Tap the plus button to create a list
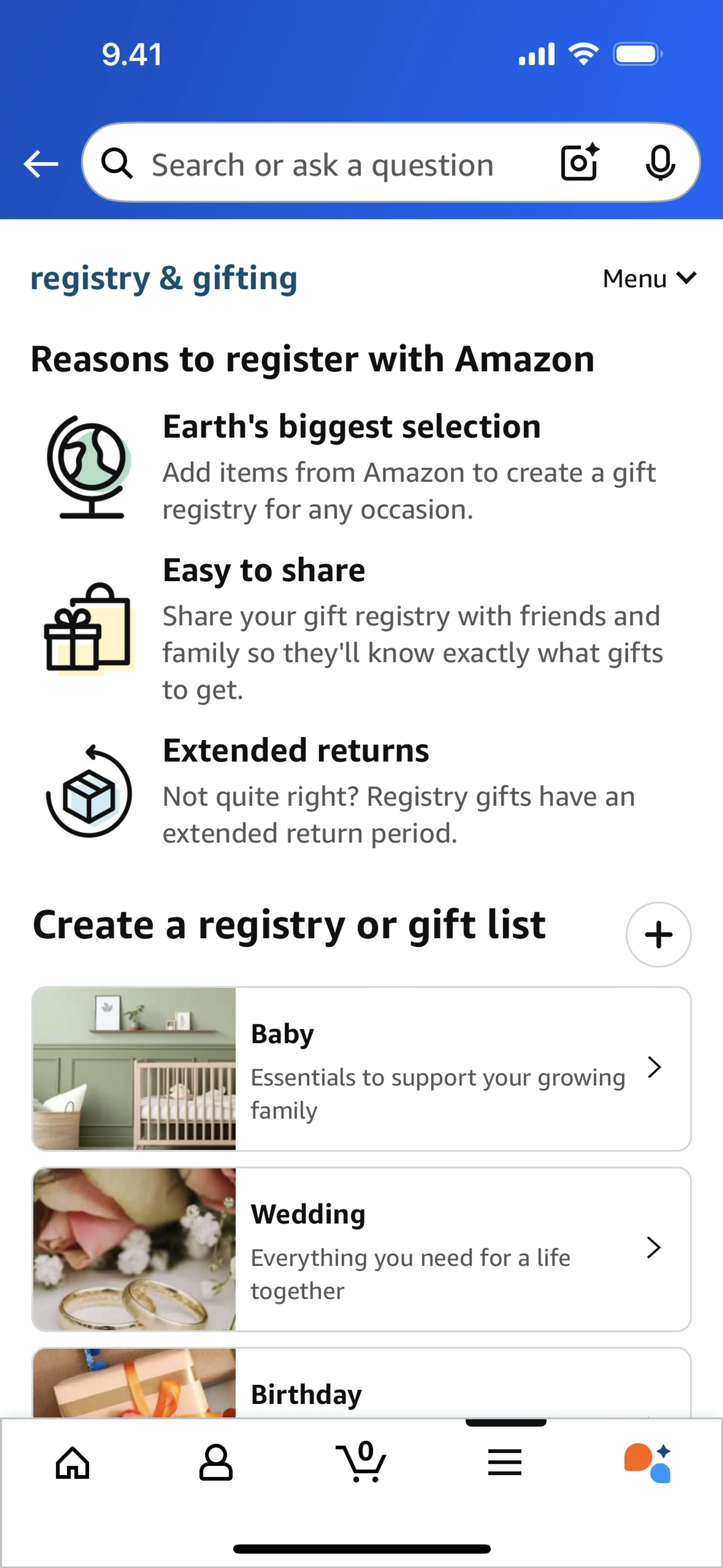This screenshot has height=1568, width=723. 658,934
